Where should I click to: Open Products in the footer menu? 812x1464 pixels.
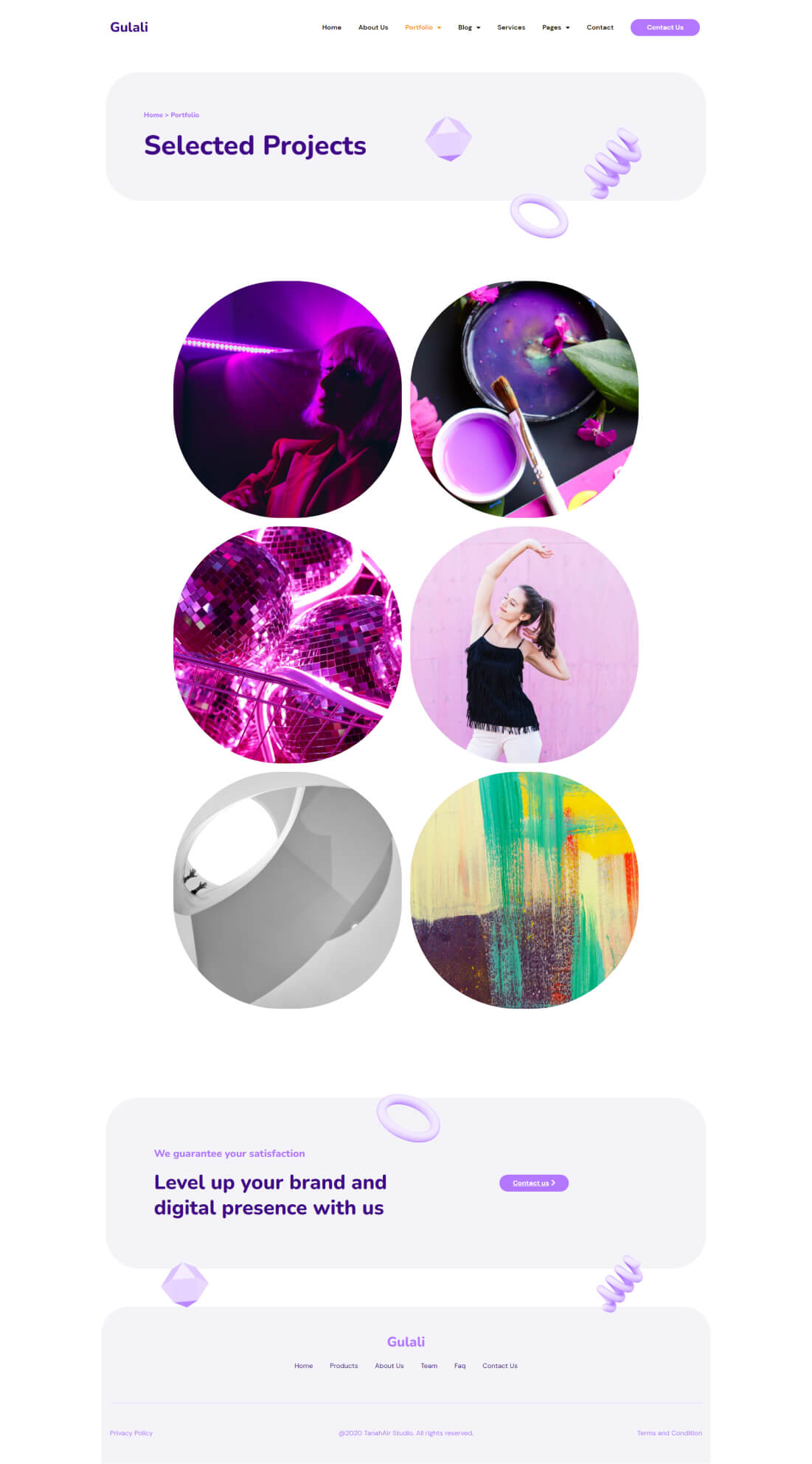pos(344,1366)
